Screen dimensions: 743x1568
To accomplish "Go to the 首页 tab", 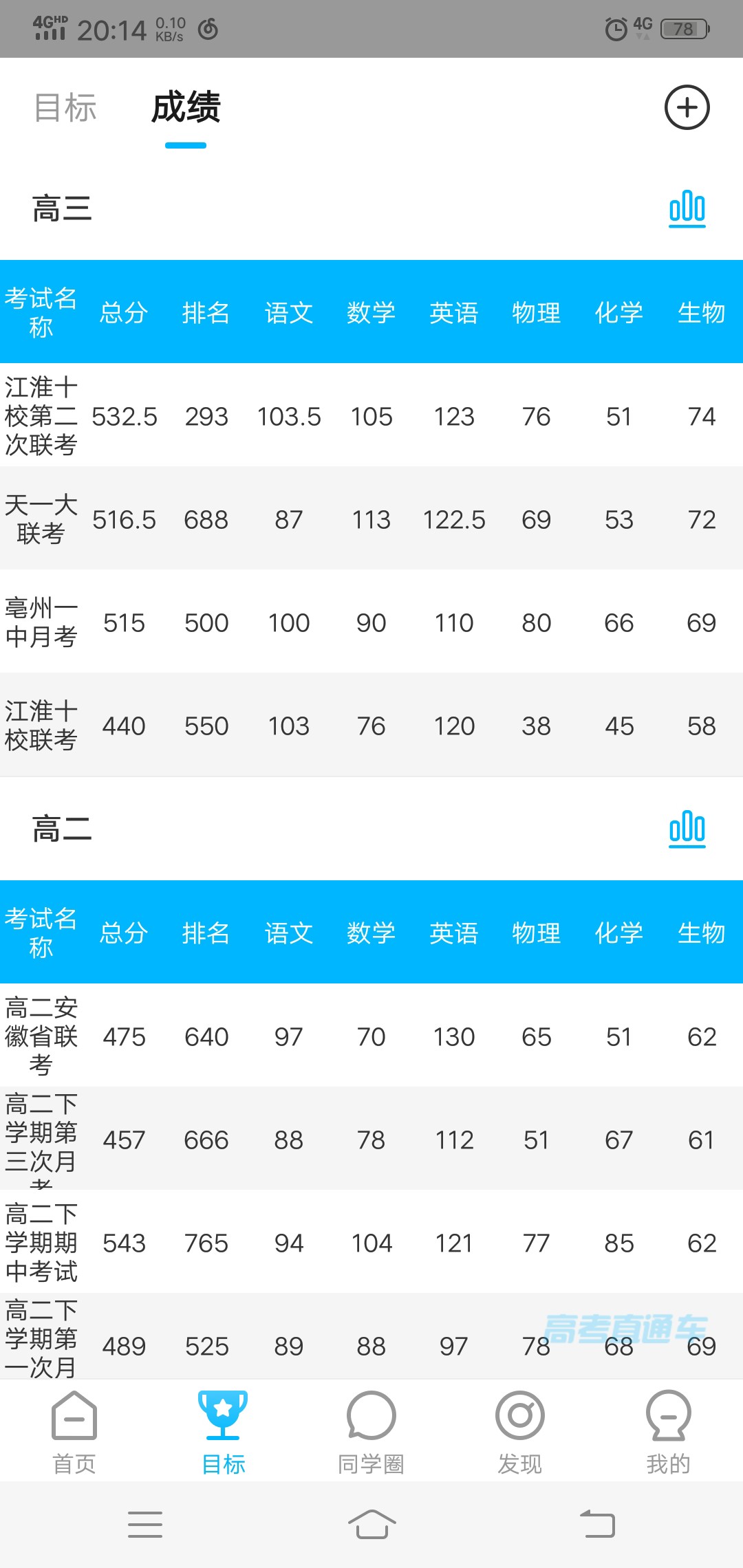I will [74, 1432].
